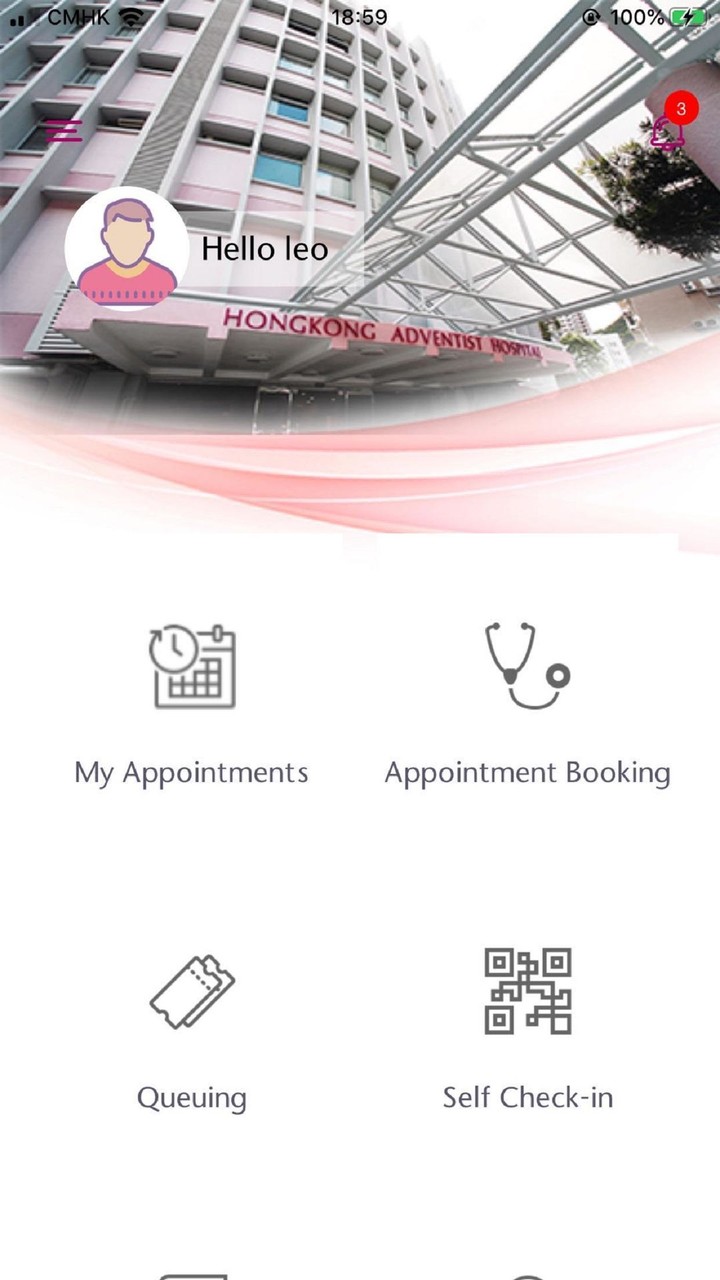Open the notifications bell

point(666,132)
